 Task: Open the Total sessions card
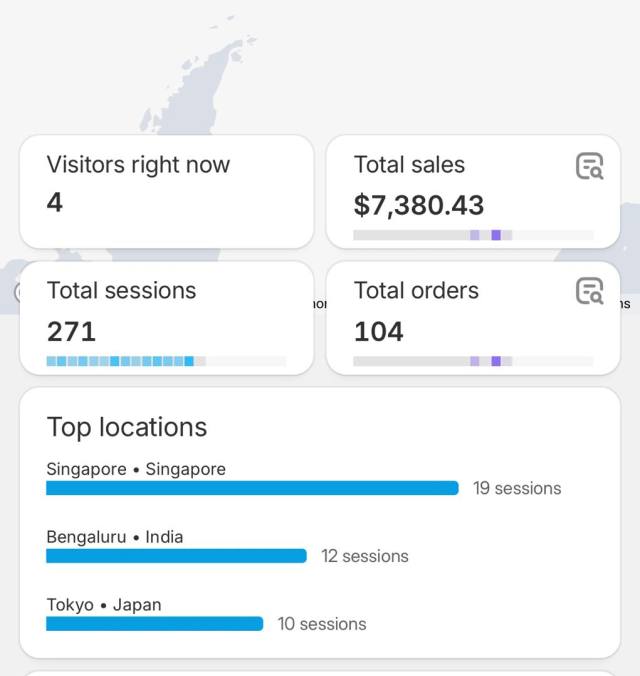166,317
